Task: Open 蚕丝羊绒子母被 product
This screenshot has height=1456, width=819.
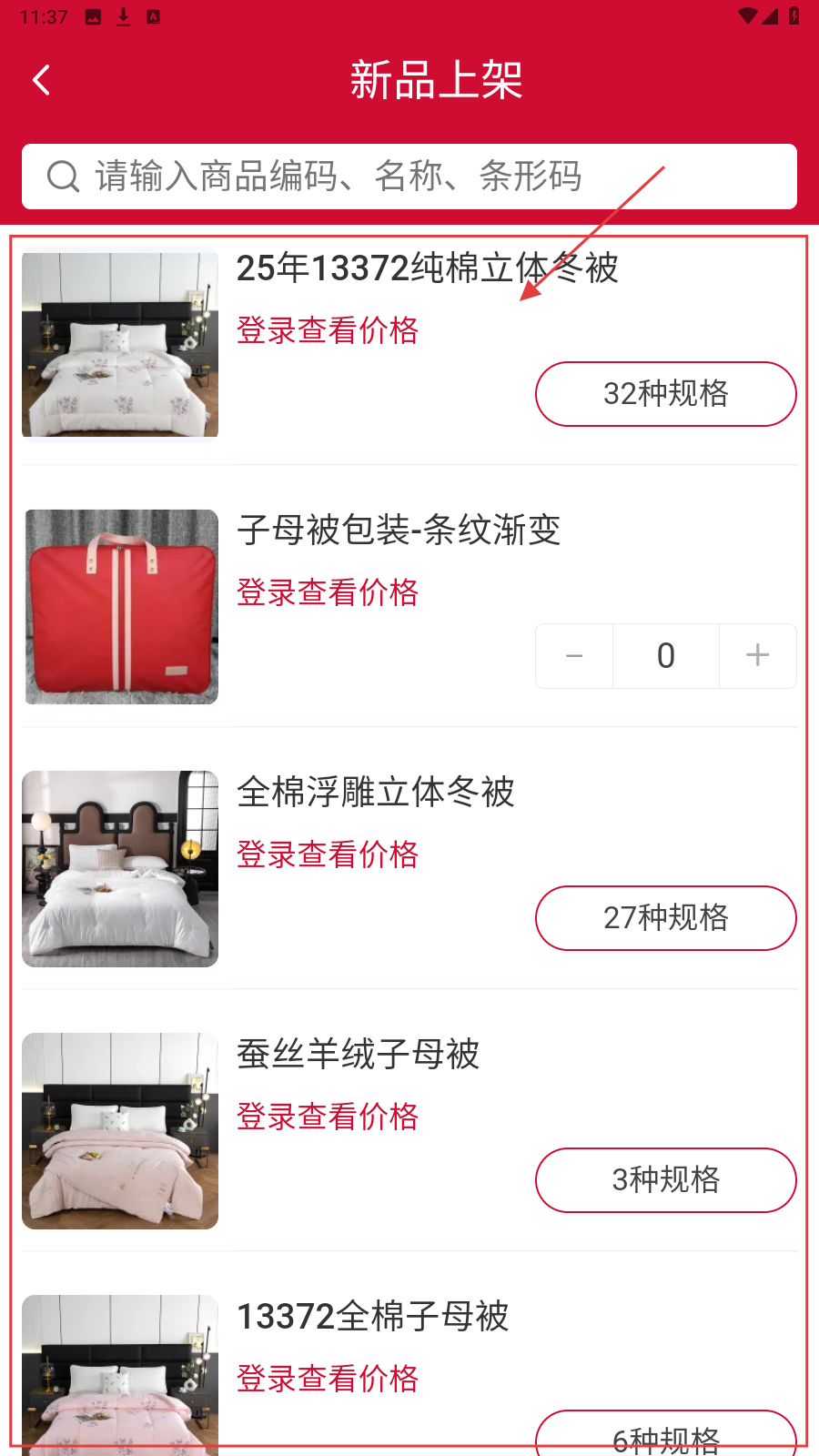Action: [x=358, y=1054]
